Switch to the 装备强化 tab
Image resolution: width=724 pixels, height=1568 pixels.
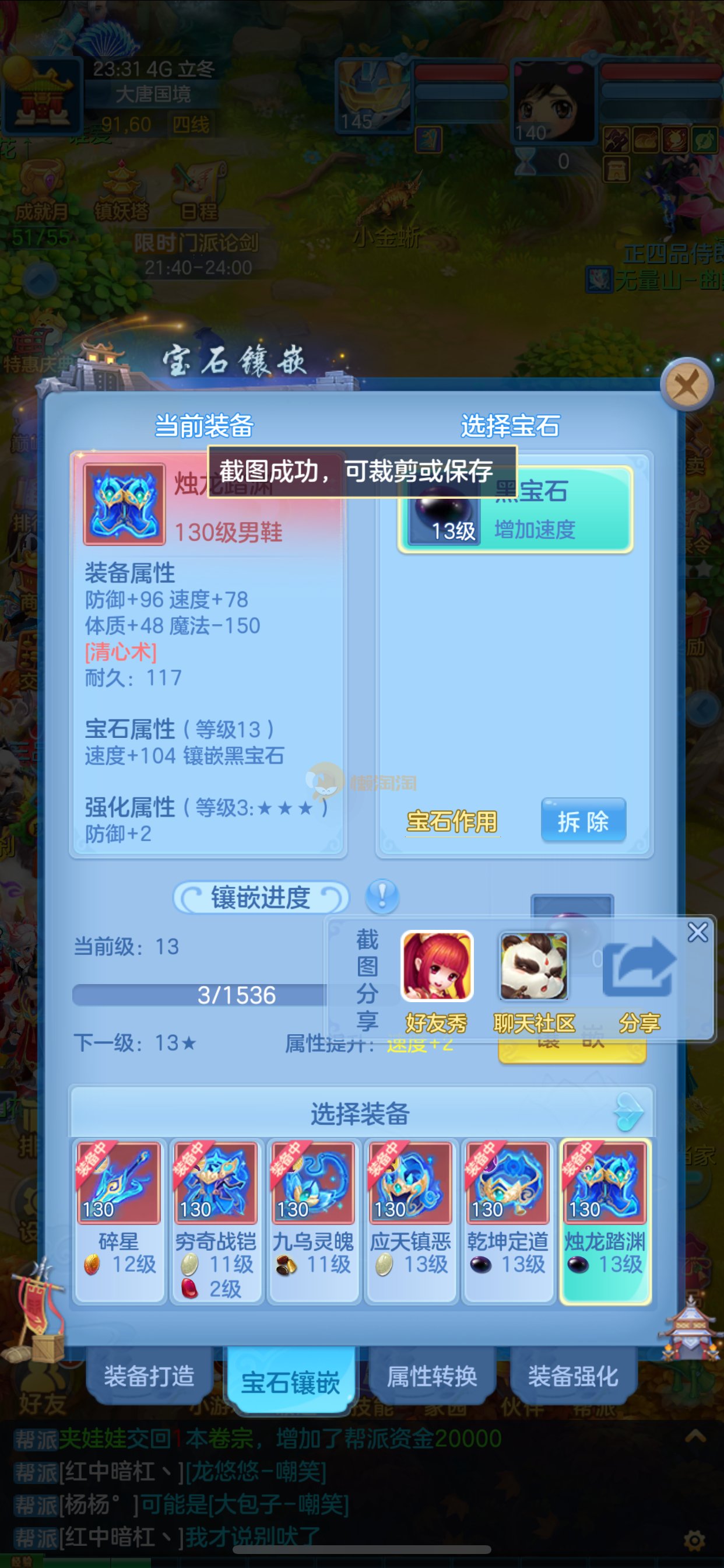(572, 1375)
